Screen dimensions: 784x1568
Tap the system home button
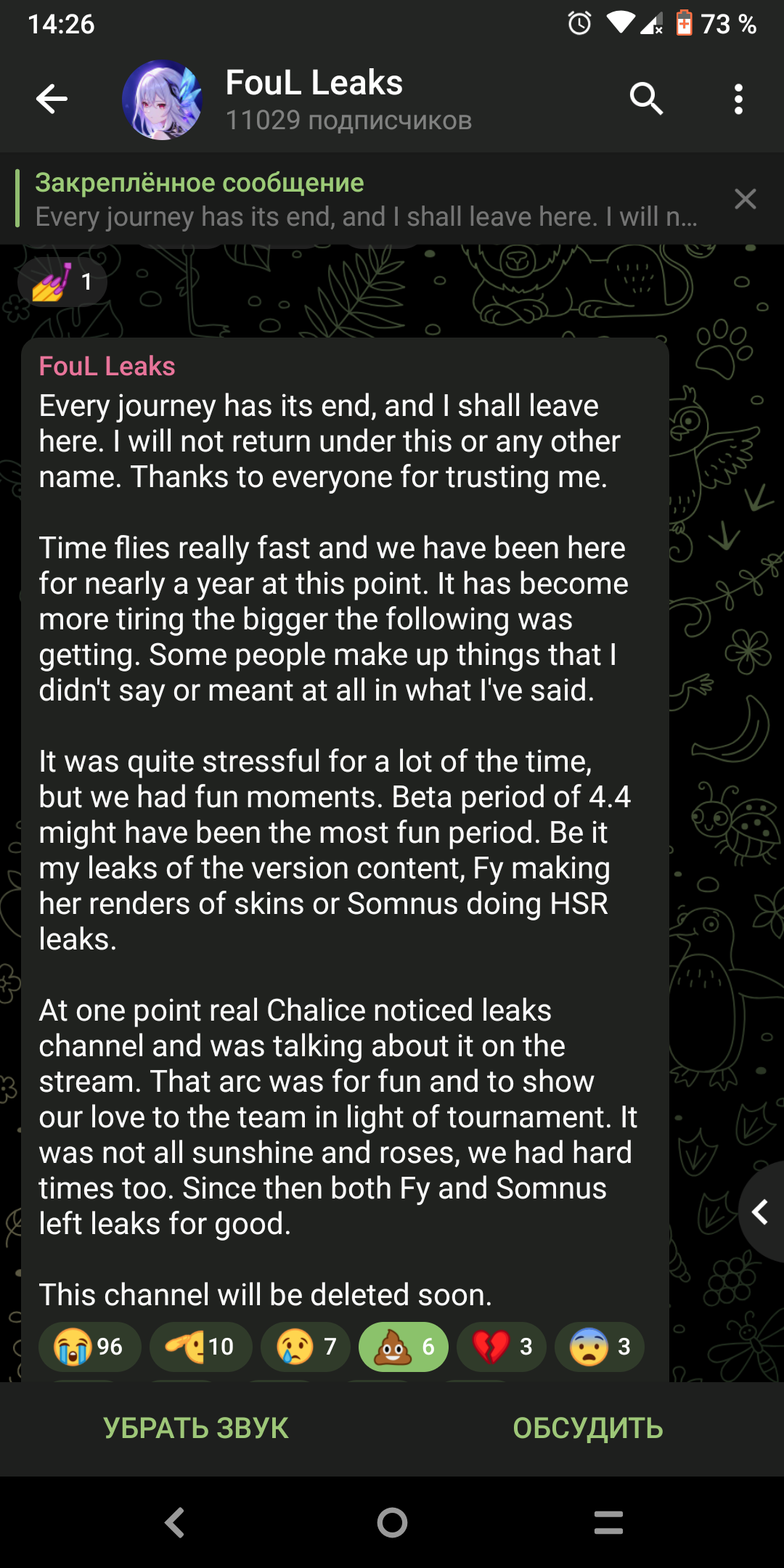(392, 1522)
